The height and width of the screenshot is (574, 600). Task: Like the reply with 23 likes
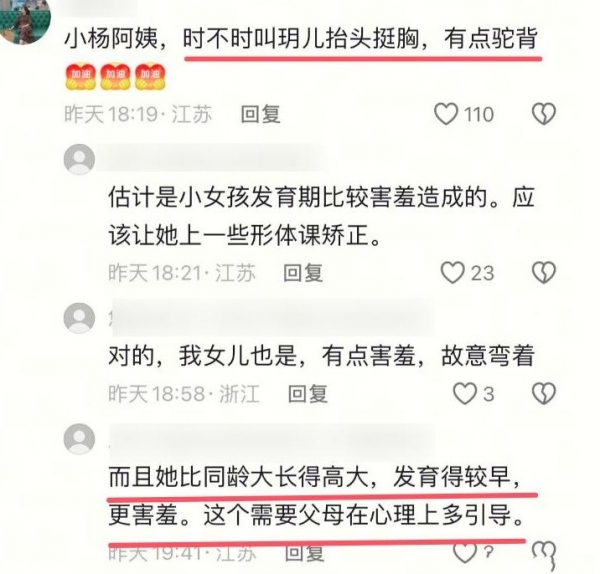coord(454,272)
